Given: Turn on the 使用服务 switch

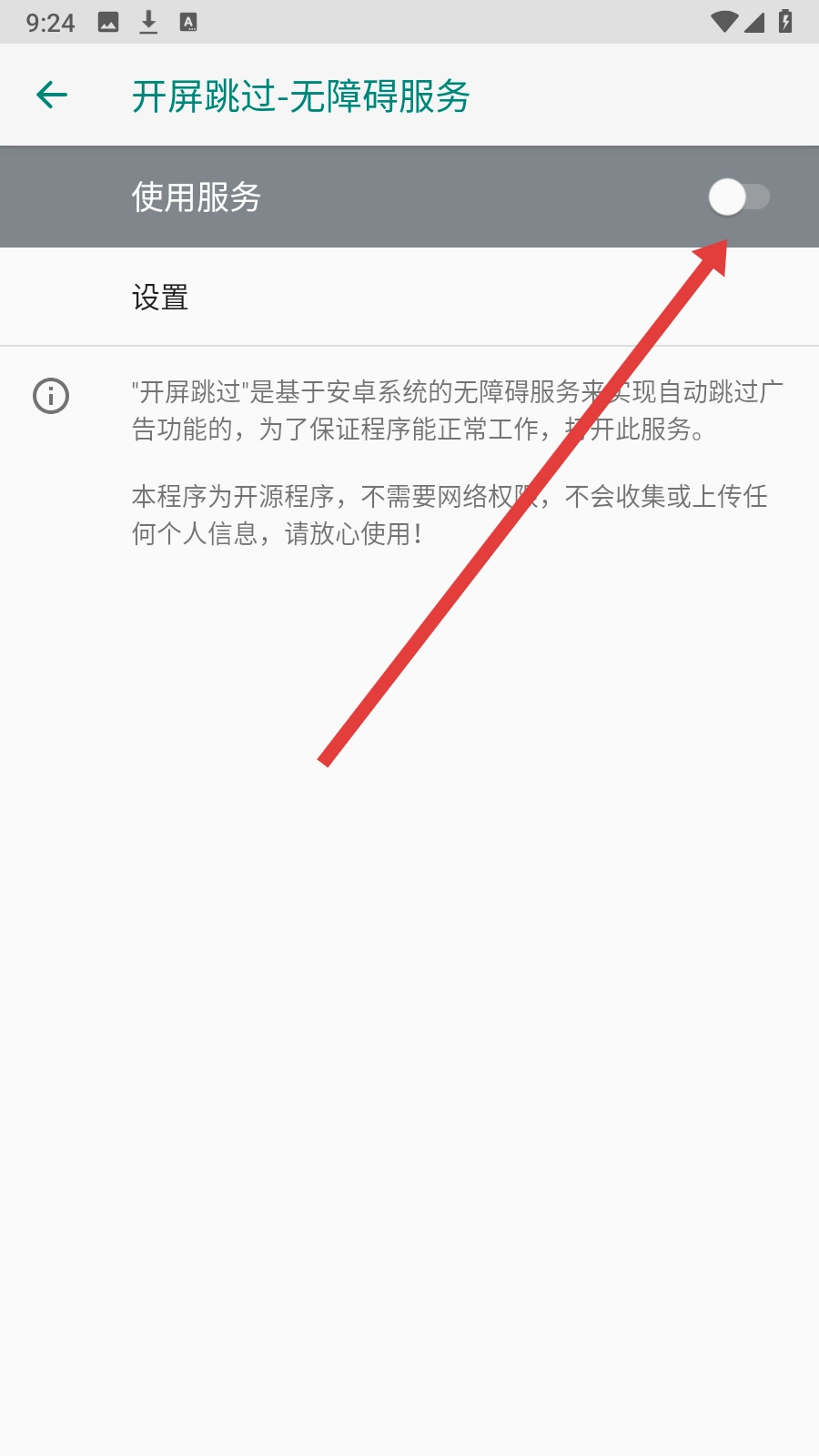Looking at the screenshot, I should click(738, 197).
